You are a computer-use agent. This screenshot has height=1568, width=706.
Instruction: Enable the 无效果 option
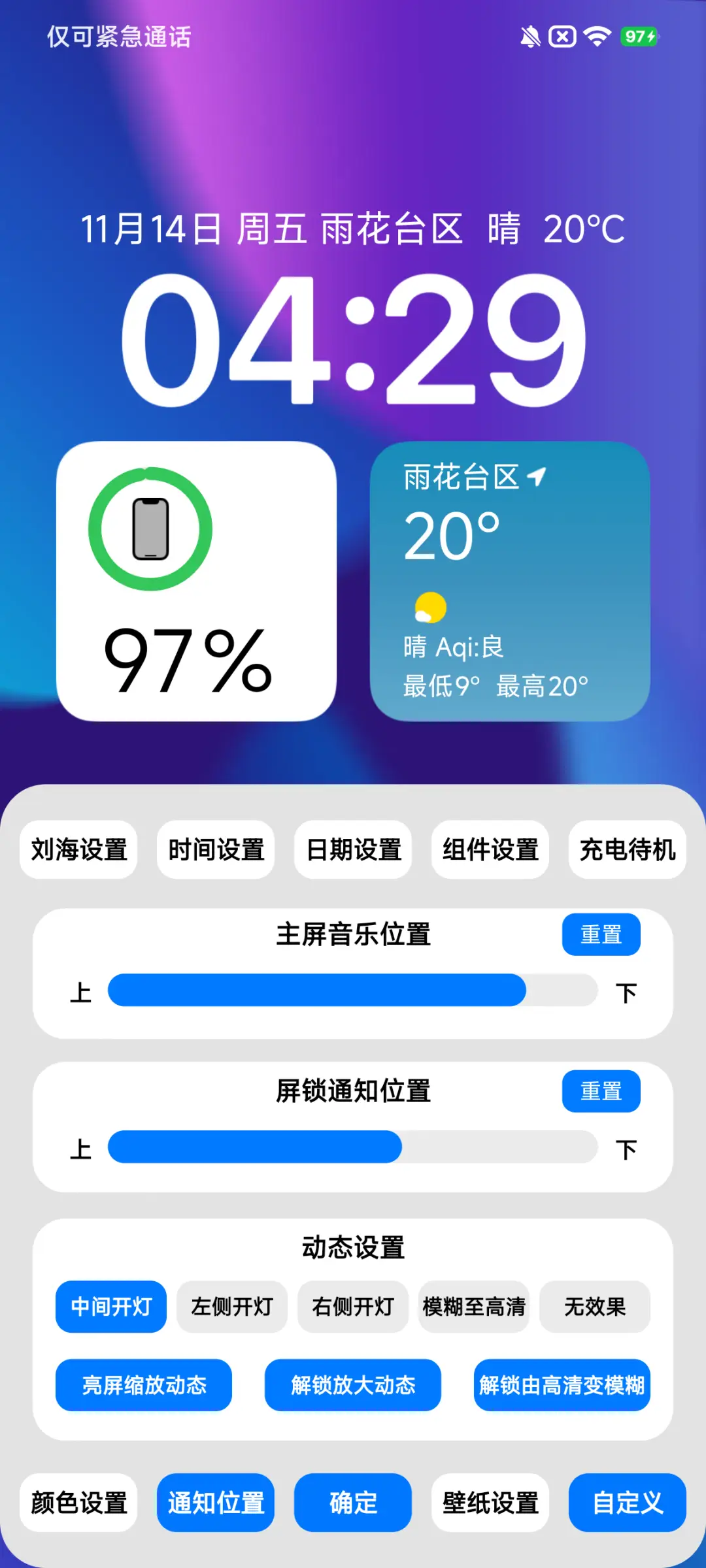[595, 1307]
